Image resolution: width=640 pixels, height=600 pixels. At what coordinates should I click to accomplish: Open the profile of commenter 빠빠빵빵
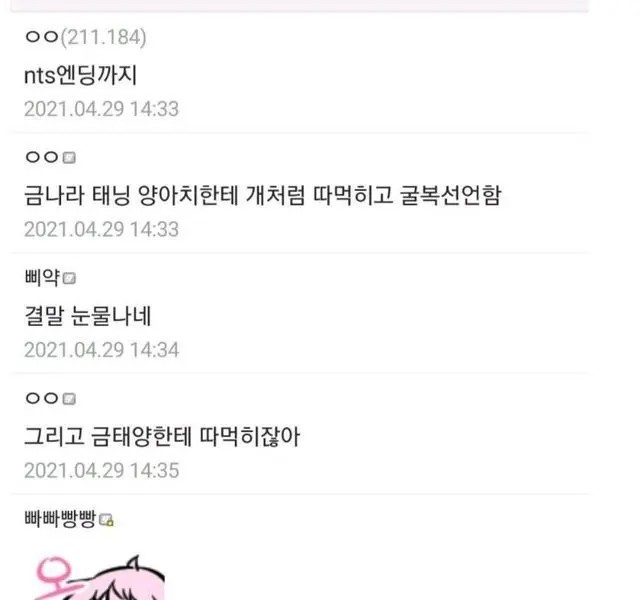click(58, 518)
